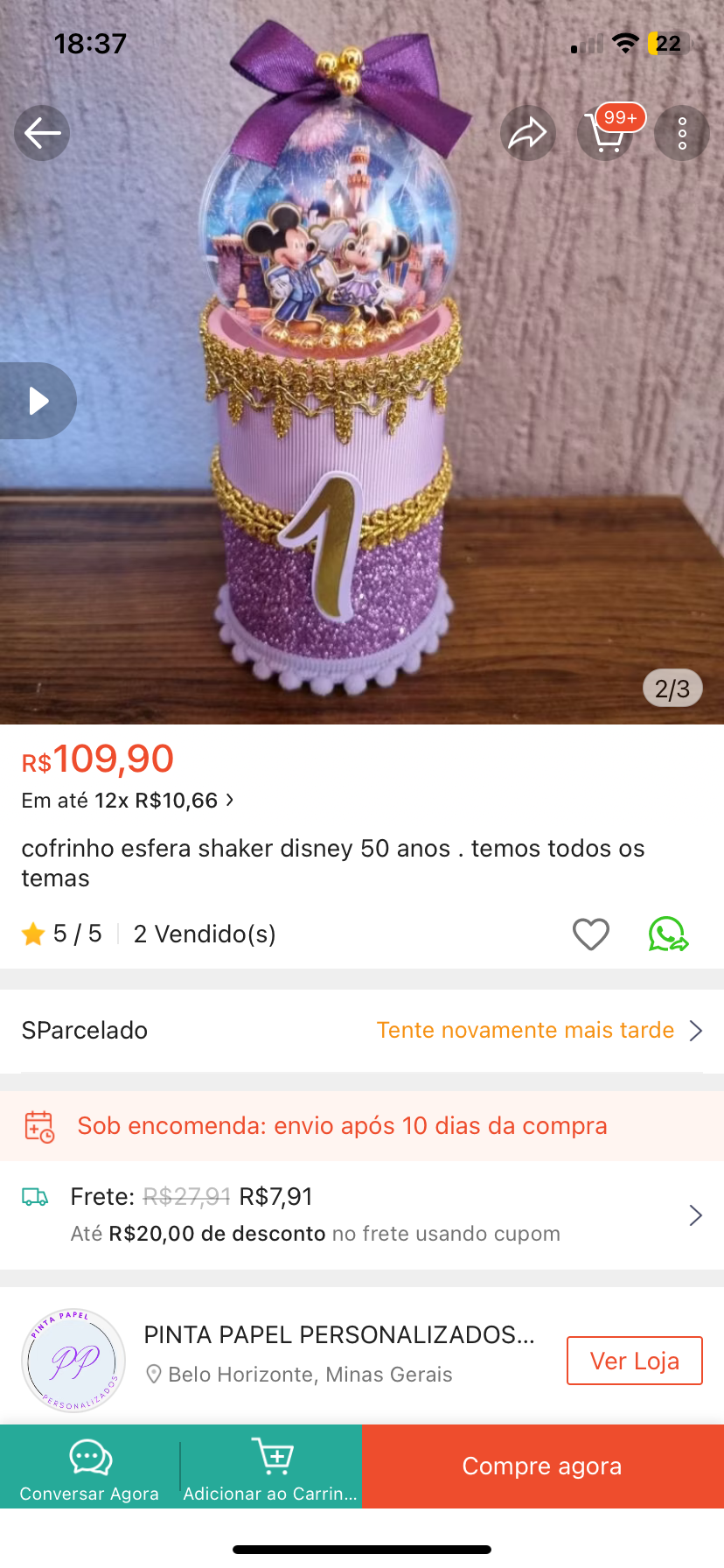Add item with Adicionar ao Carrinho
Screen dimensions: 724x1568
(271, 1467)
